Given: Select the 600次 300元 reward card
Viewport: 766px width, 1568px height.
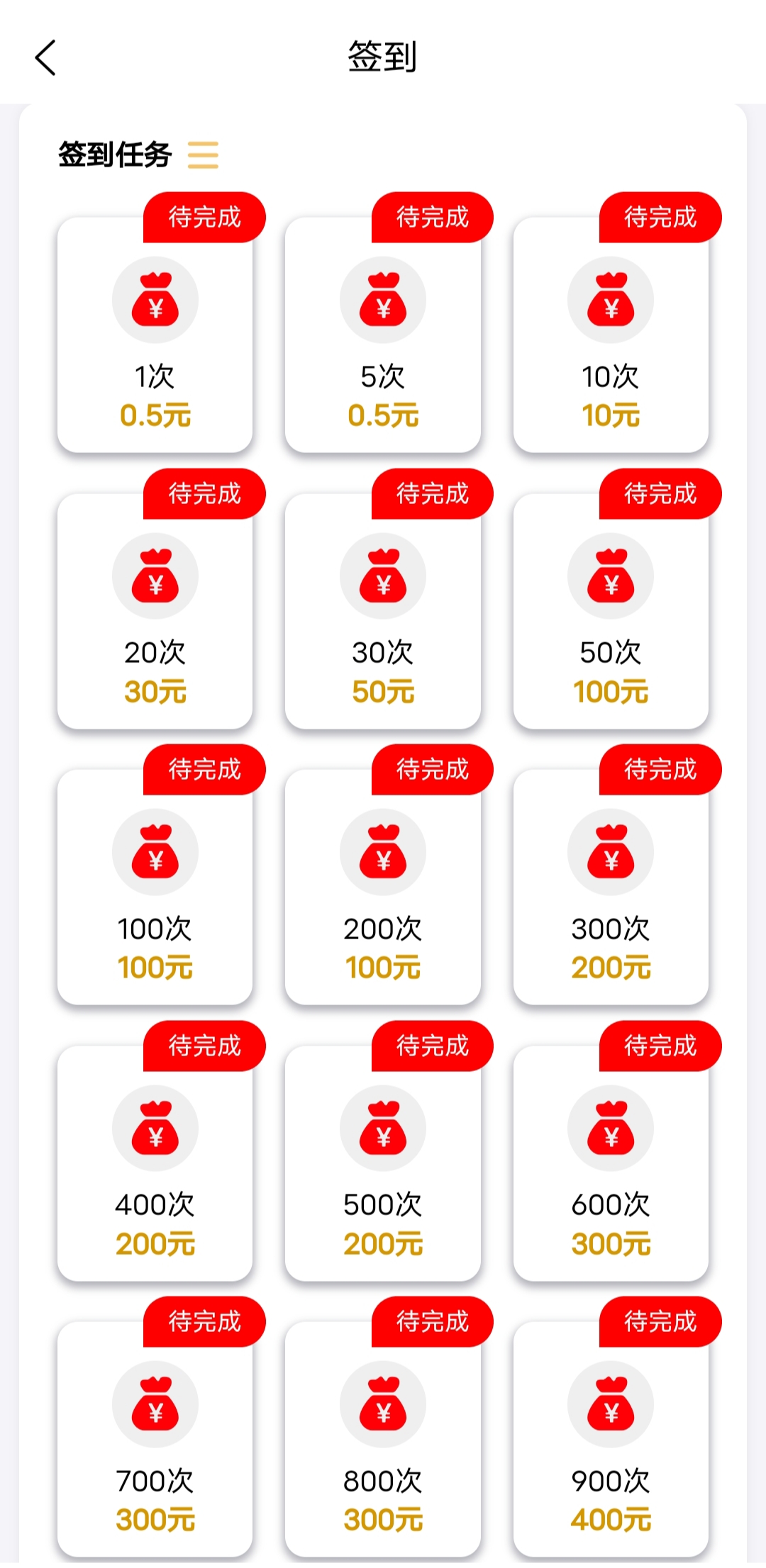Looking at the screenshot, I should 610,1163.
